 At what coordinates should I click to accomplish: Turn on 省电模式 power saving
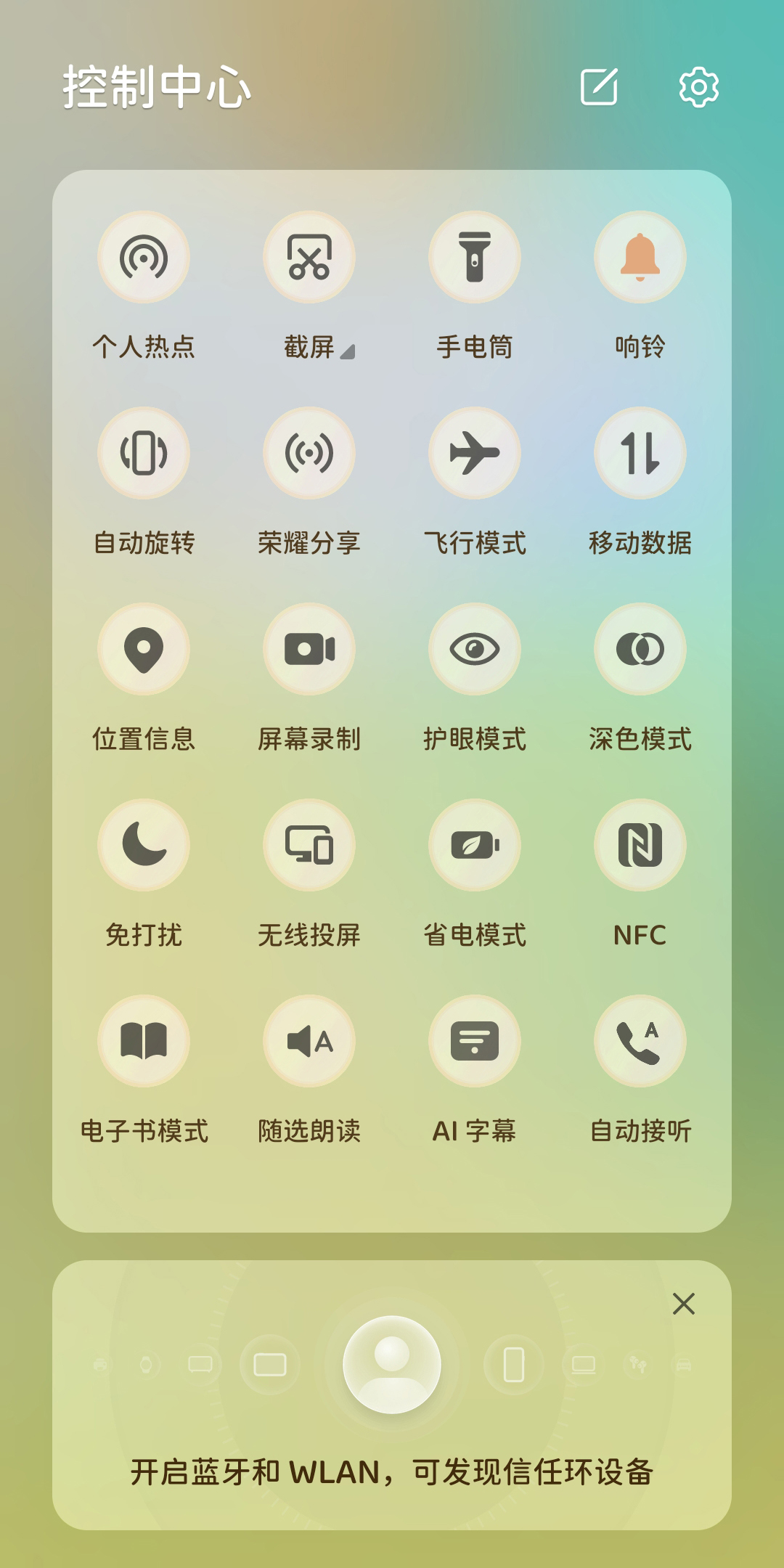(475, 845)
